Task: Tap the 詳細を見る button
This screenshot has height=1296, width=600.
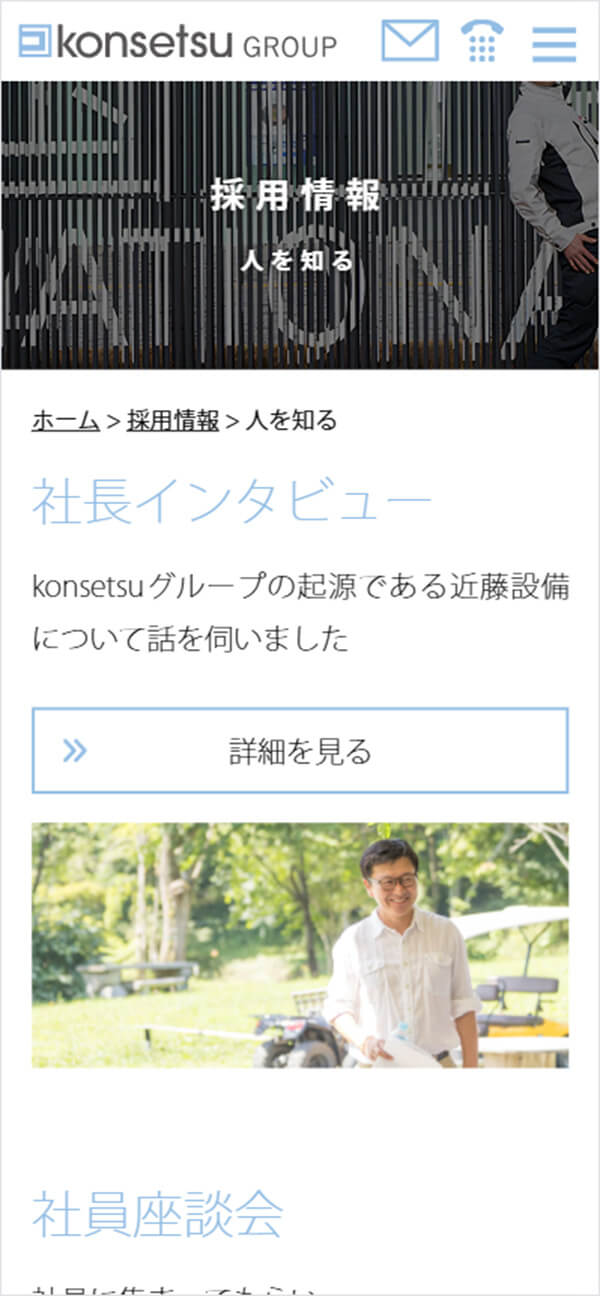Action: pyautogui.click(x=300, y=751)
